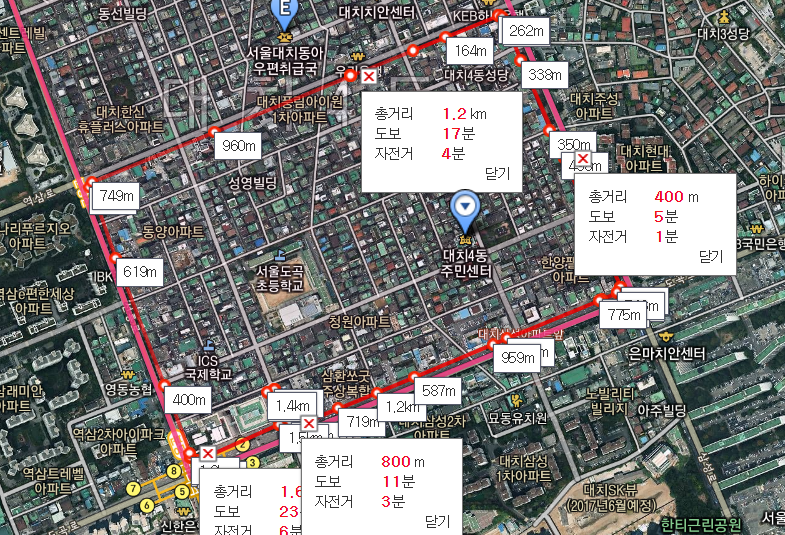Close the 1.2 km distance popup
This screenshot has height=535, width=785.
click(x=496, y=173)
